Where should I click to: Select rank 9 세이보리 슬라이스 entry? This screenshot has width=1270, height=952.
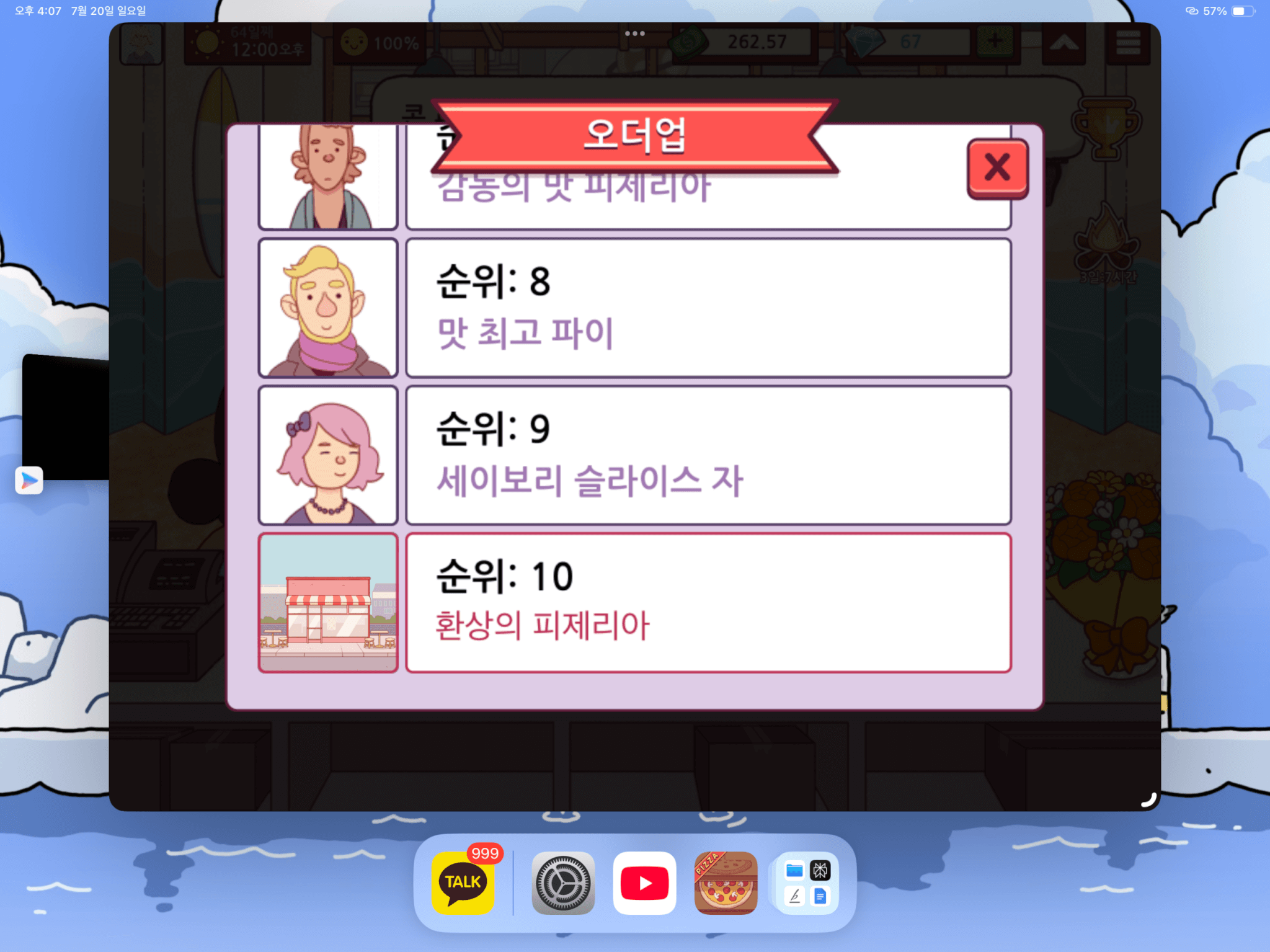coord(708,455)
